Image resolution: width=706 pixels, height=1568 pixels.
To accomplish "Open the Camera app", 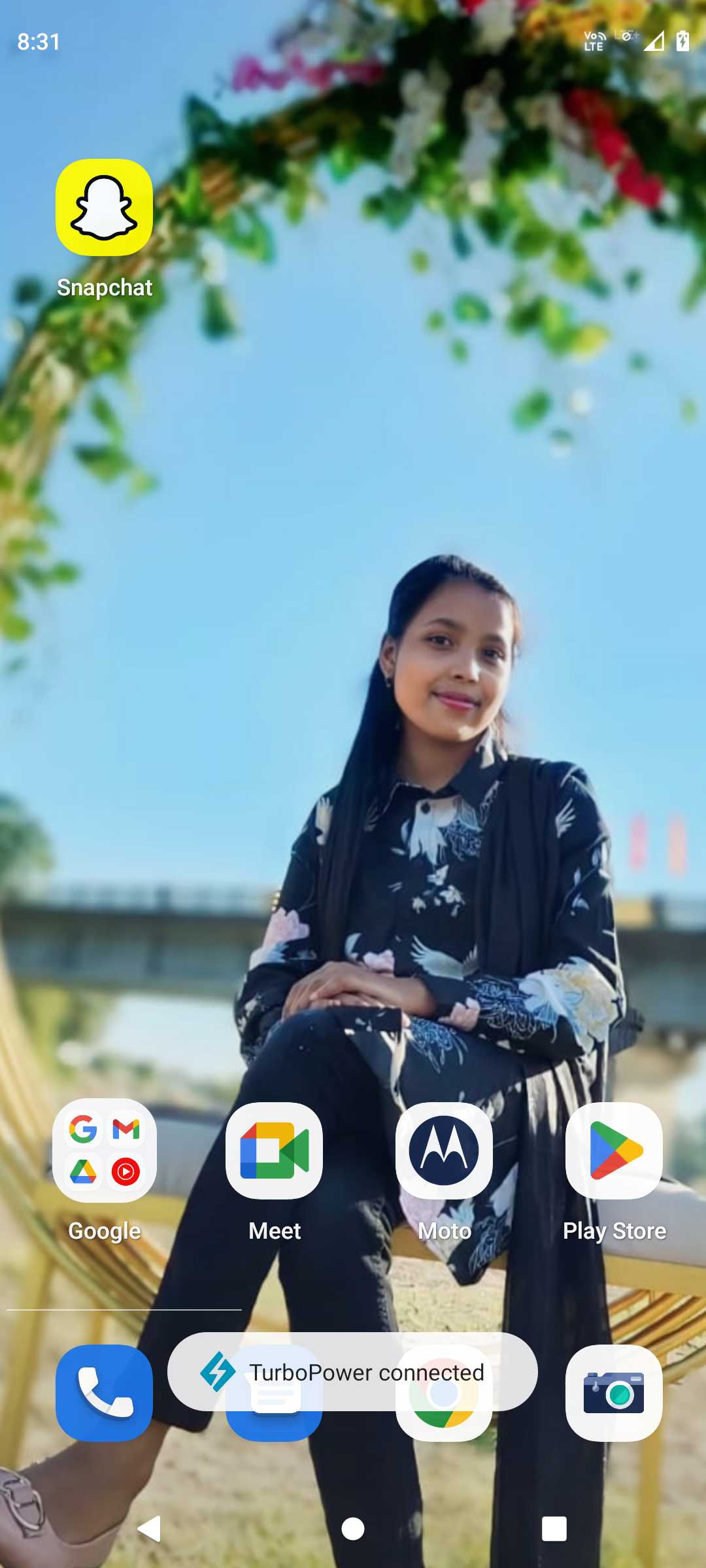I will point(614,1393).
